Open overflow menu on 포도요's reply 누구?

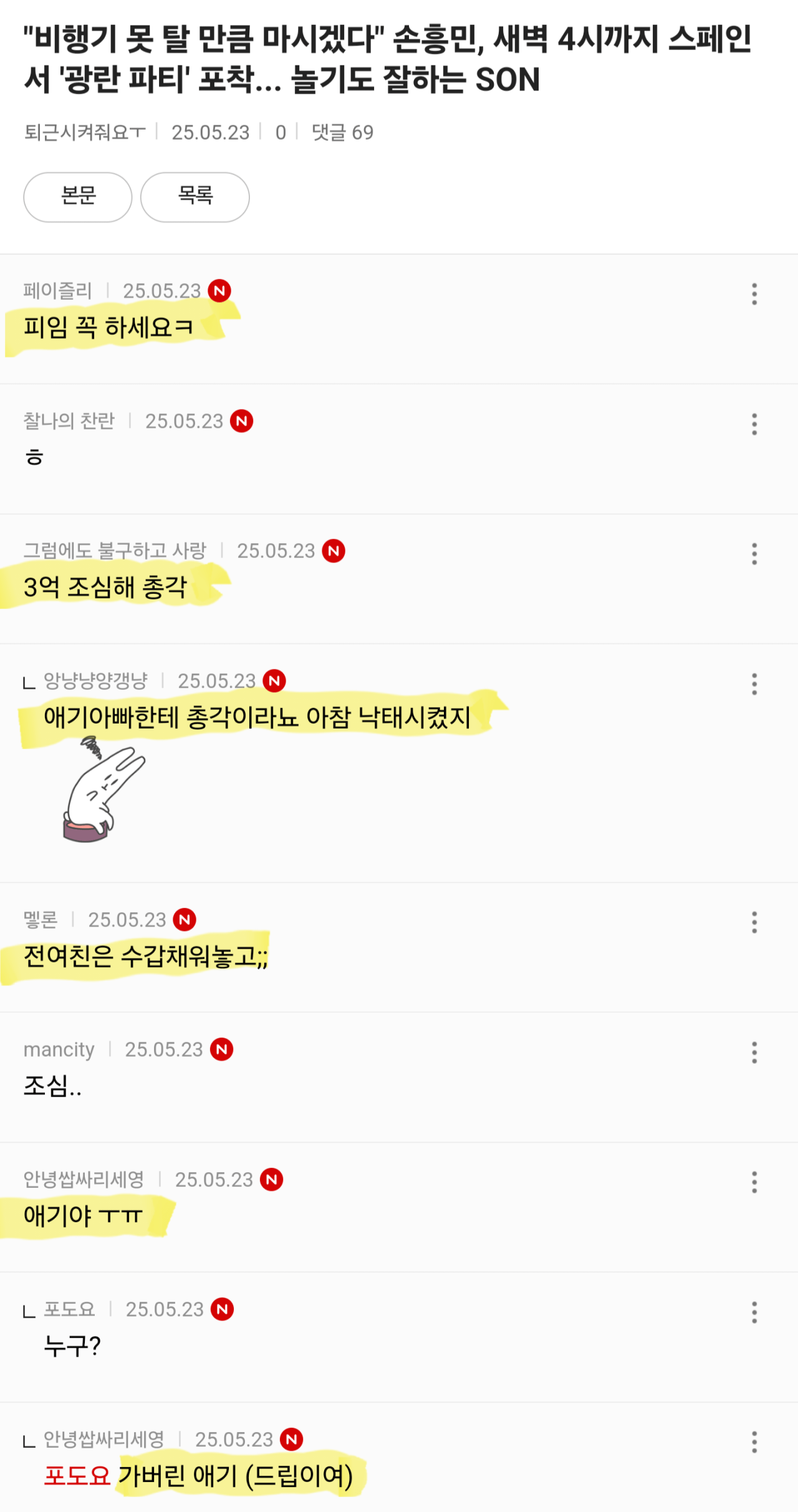754,1312
